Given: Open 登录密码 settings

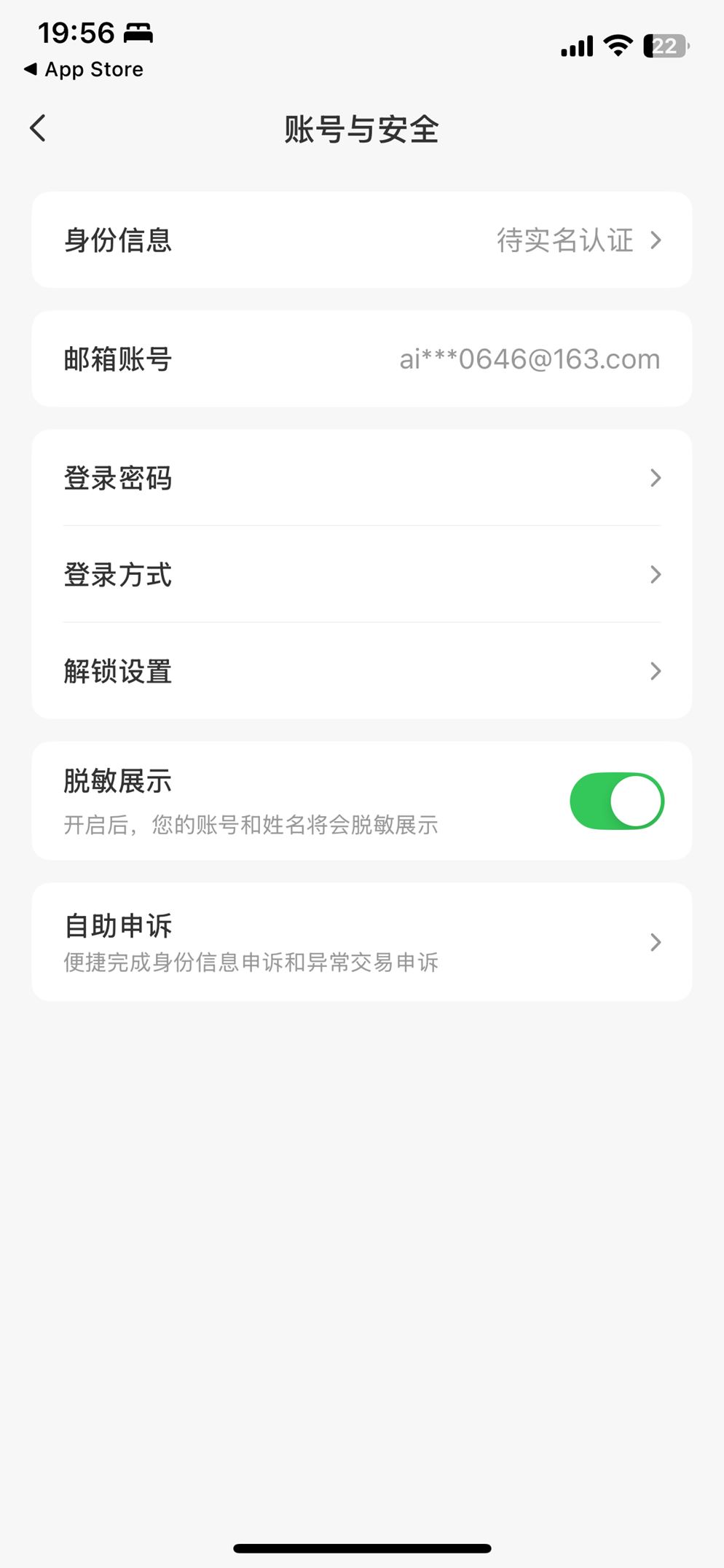Looking at the screenshot, I should 361,478.
